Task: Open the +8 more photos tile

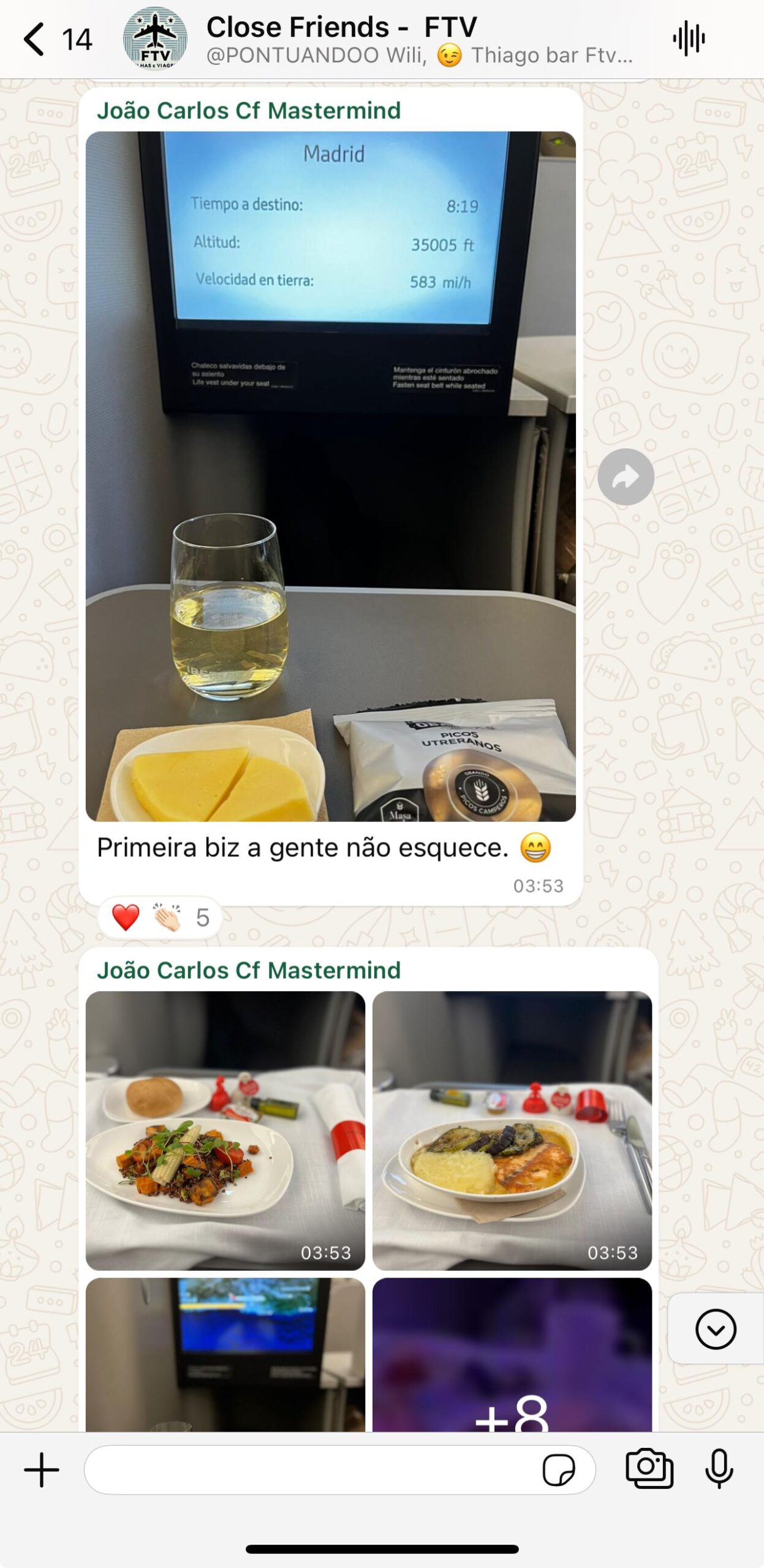Action: tap(512, 1355)
